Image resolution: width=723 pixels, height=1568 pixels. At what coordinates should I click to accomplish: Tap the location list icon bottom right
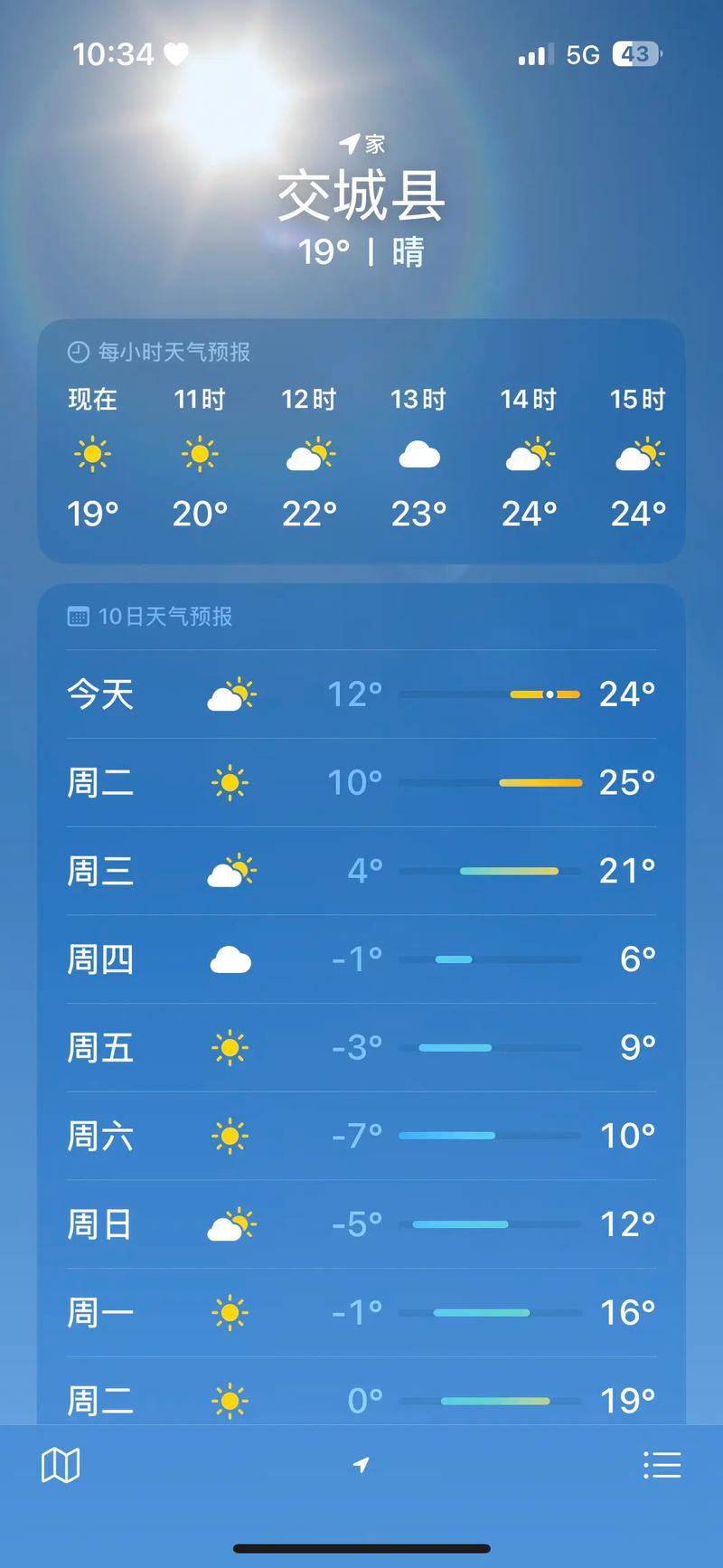click(x=662, y=1463)
